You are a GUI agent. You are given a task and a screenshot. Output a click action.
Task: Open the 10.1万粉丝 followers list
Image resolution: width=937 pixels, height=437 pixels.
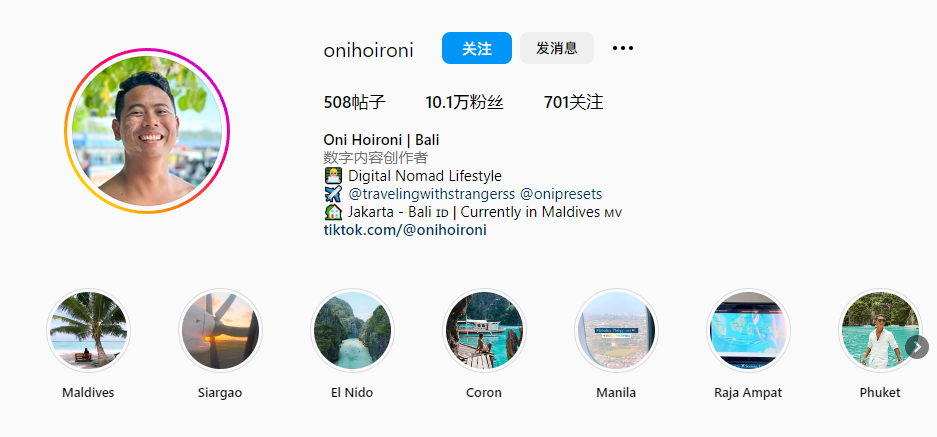click(464, 102)
